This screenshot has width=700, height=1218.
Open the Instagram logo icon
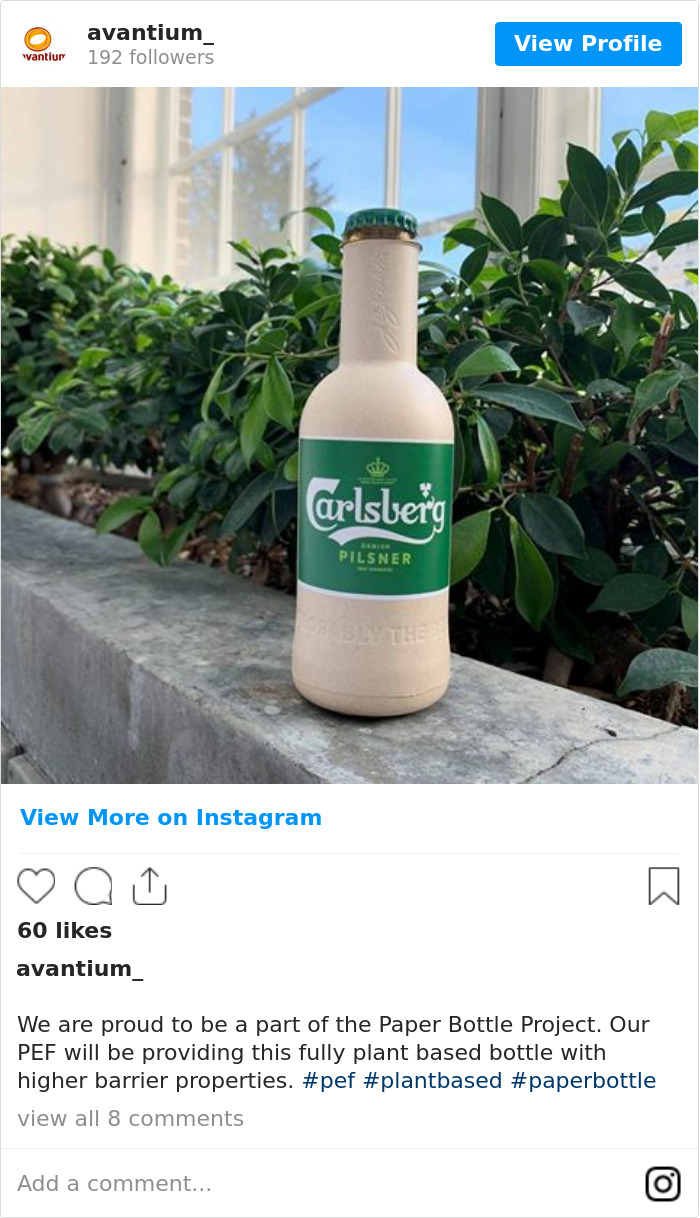click(x=662, y=1184)
